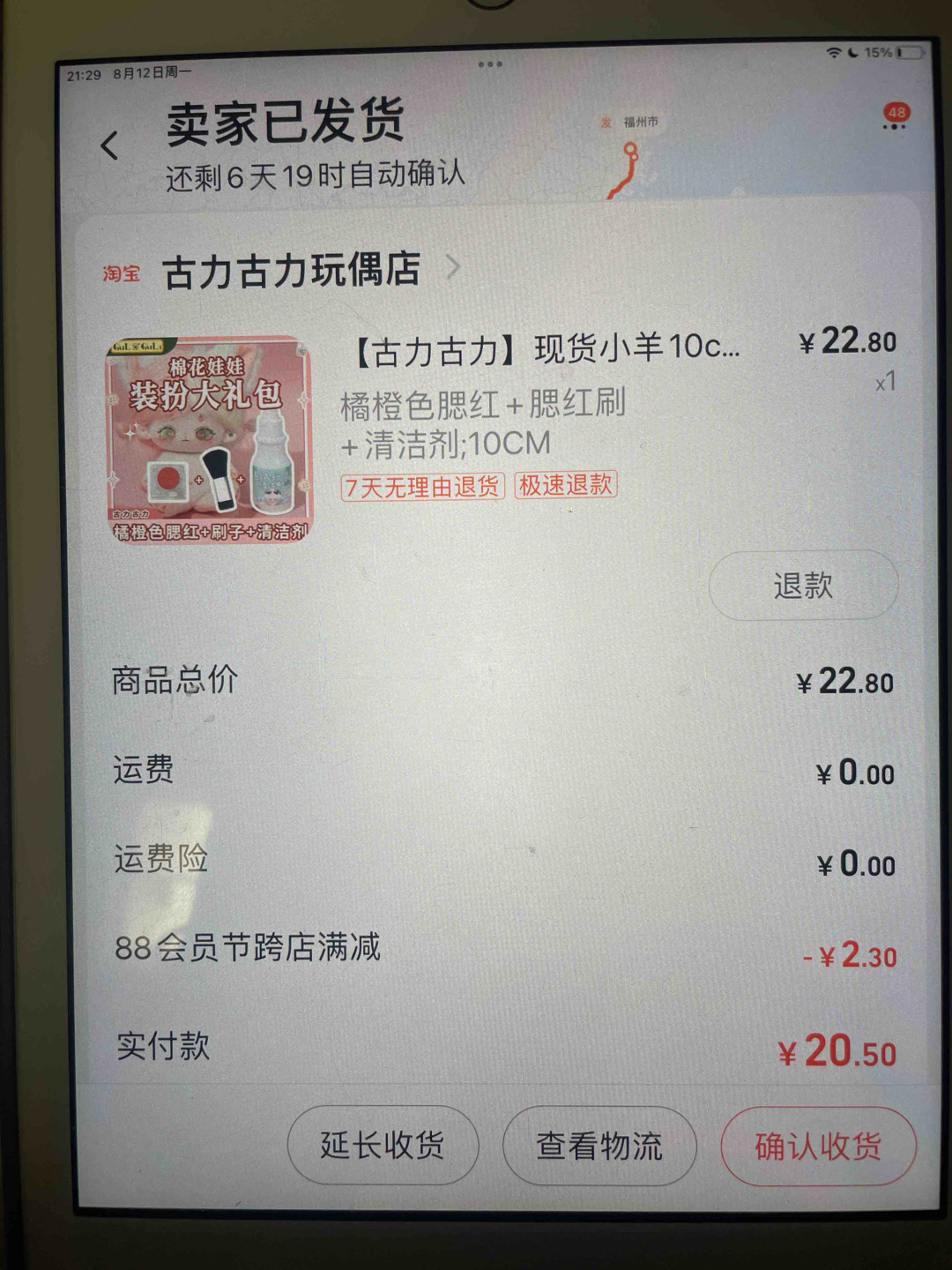
Task: Tap the 退款 refund button
Action: [803, 586]
